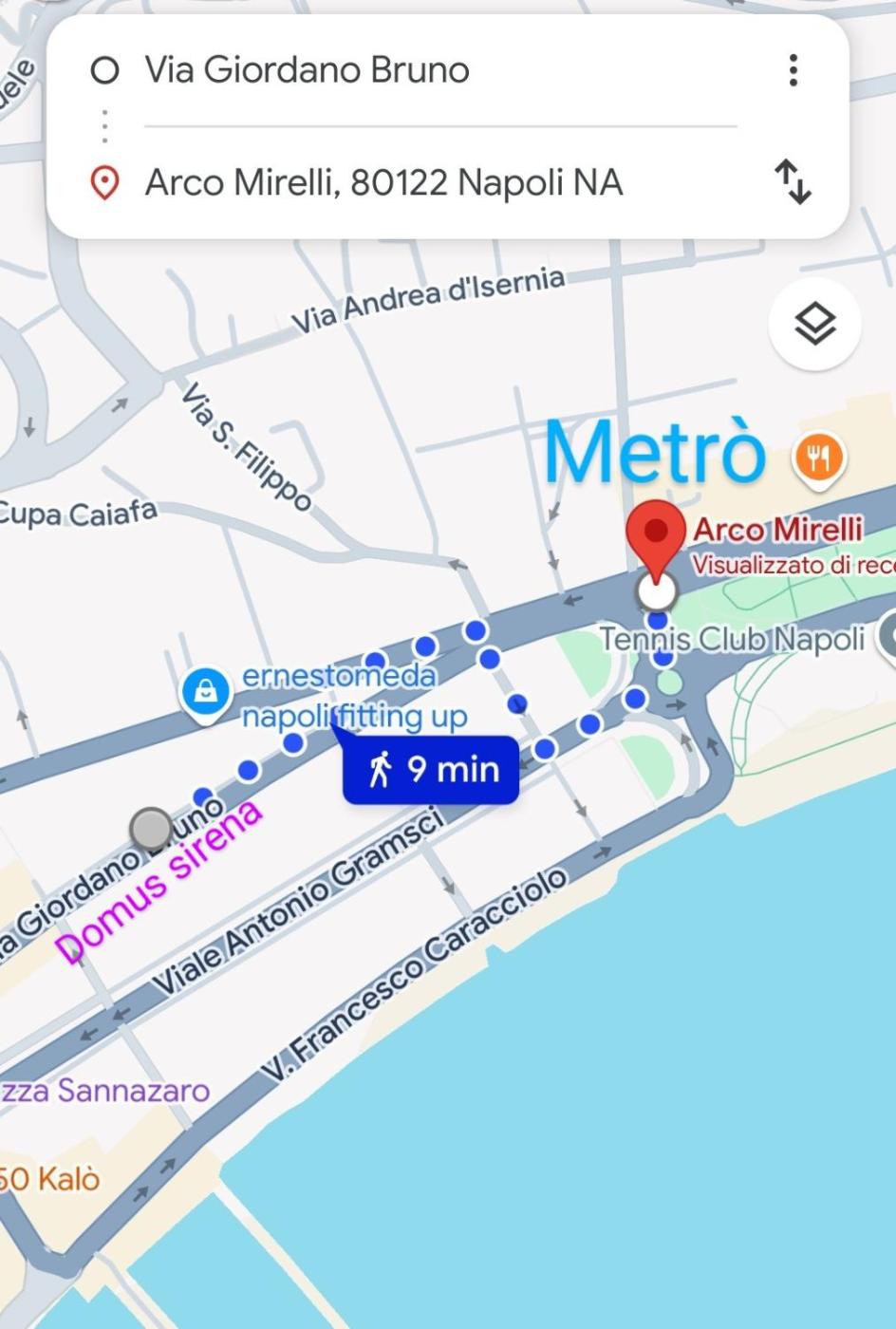
Task: Tap the orange restaurant pin on map
Action: [x=819, y=459]
